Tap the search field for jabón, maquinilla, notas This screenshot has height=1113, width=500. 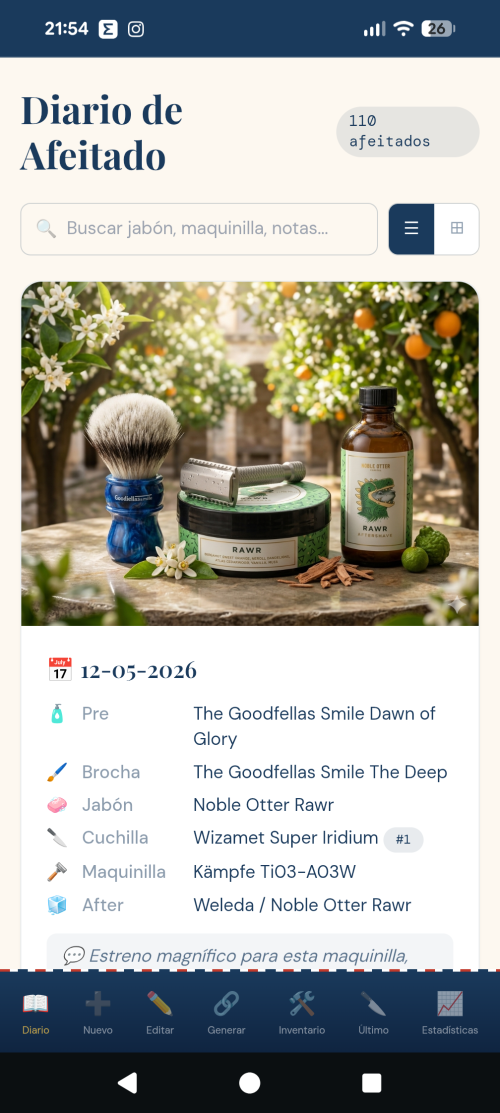[199, 229]
